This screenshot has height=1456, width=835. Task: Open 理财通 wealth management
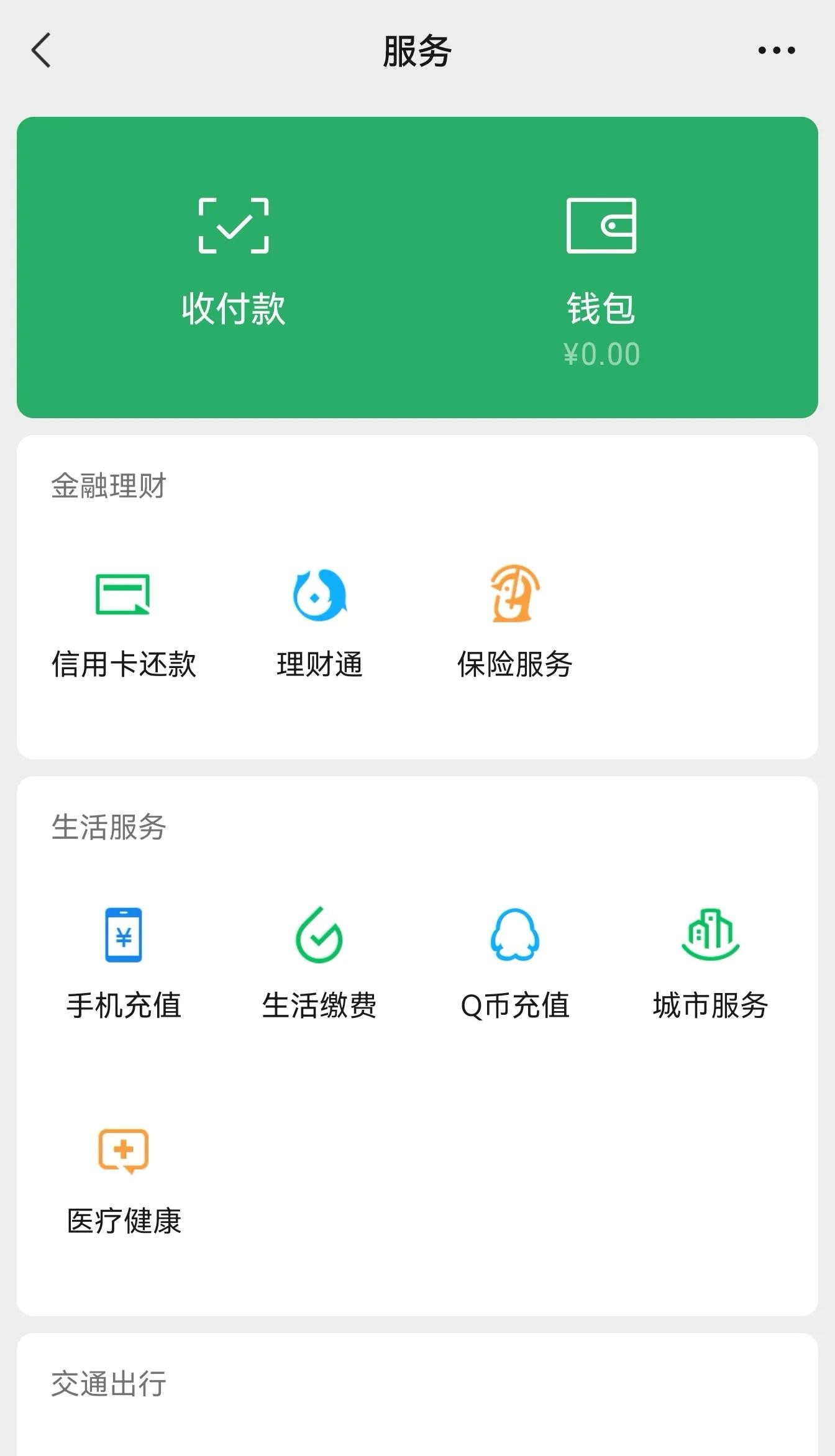pos(319,621)
